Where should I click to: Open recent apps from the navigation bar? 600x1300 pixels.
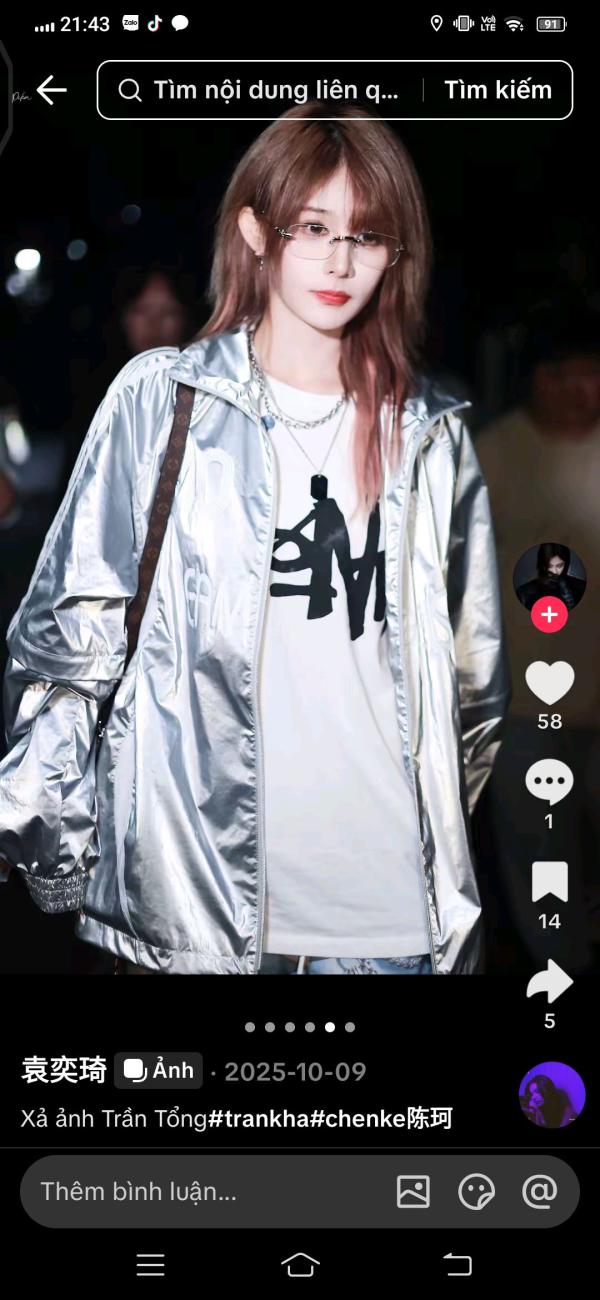pos(150,1264)
